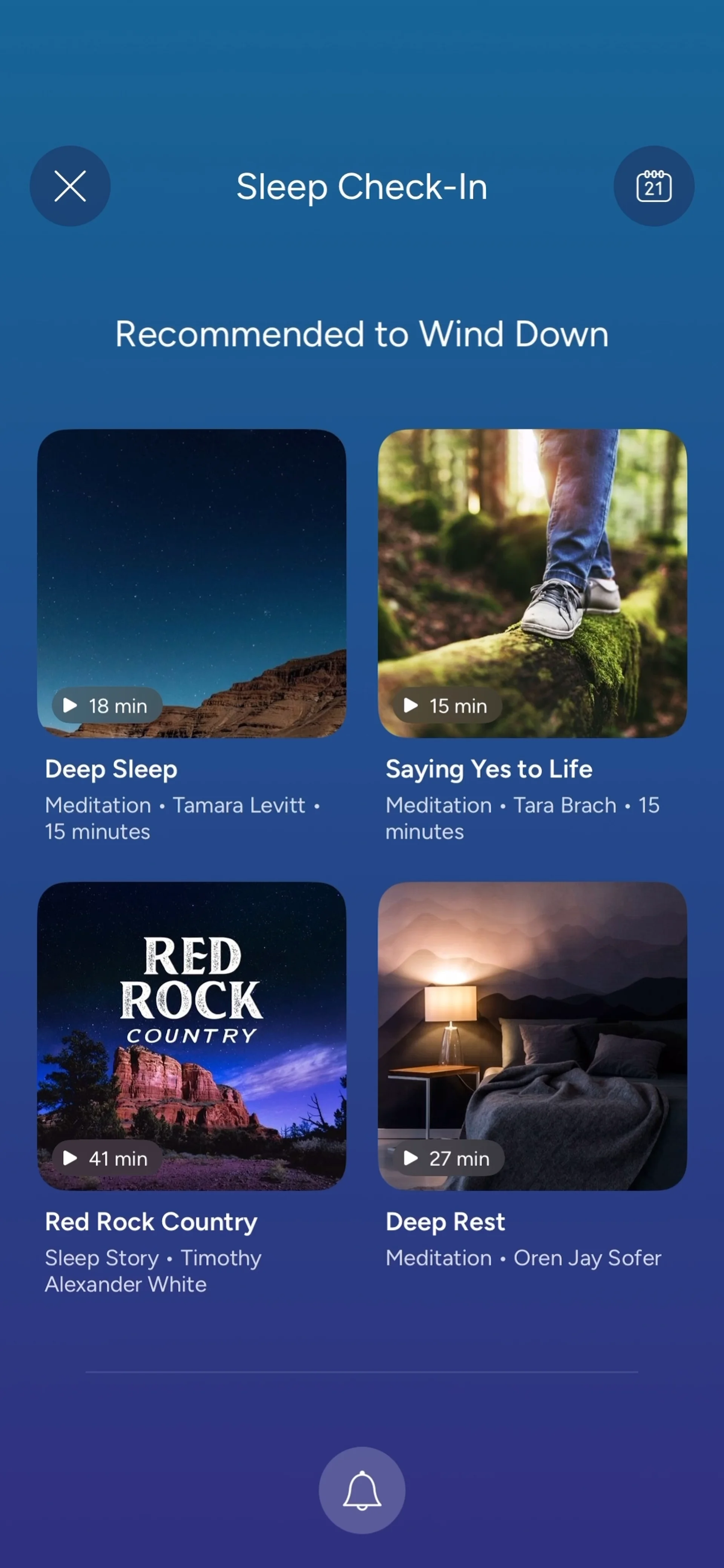Tap the reminder bell button
Viewport: 724px width, 1568px height.
point(362,1490)
